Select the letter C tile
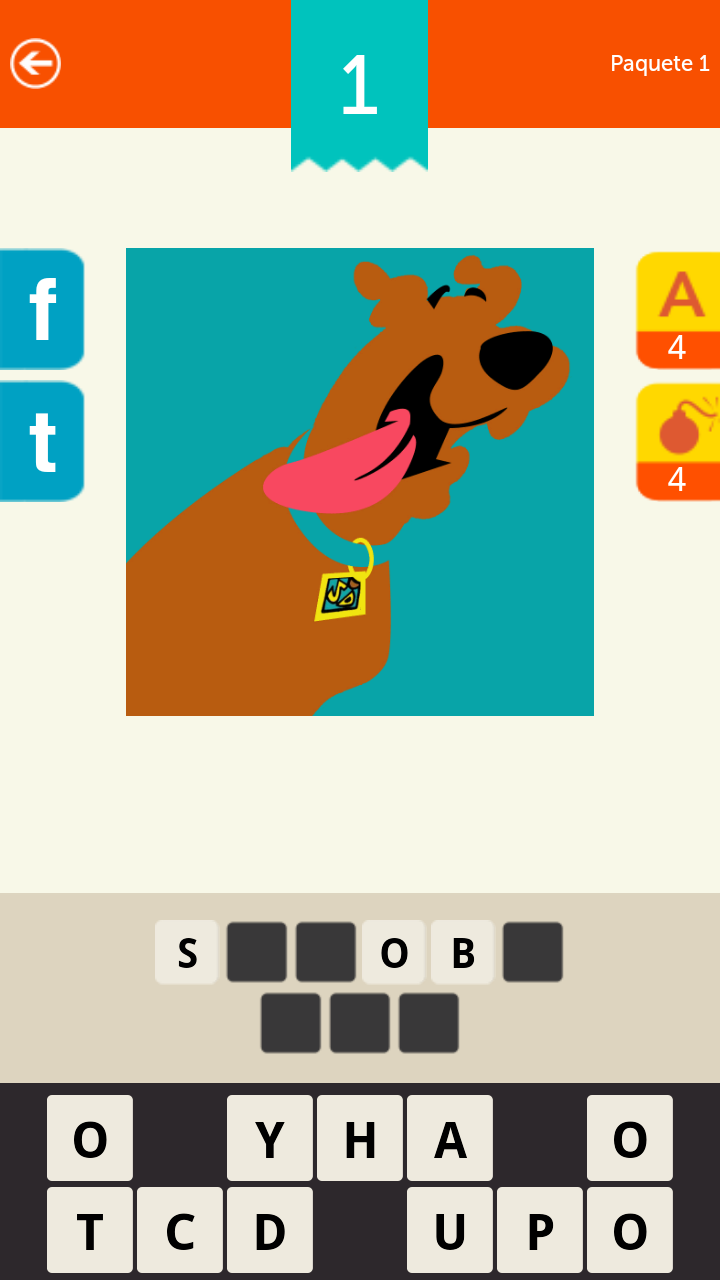 pos(180,1230)
